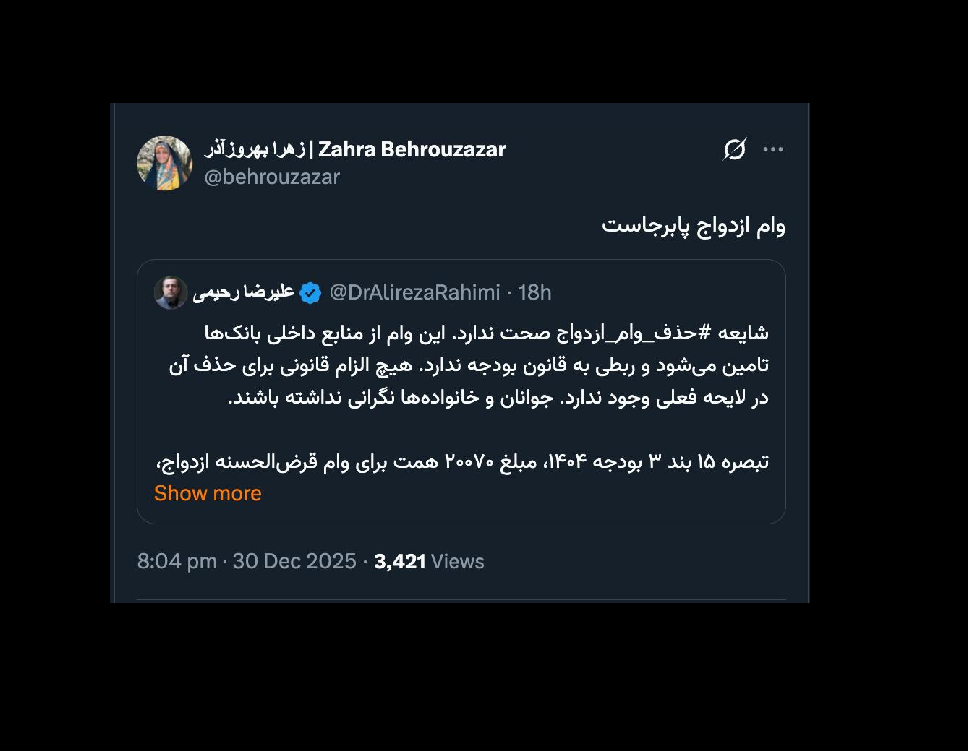Open the 8:04 pm · 30 Dec 2025 timestamp
The image size is (968, 751).
[246, 561]
